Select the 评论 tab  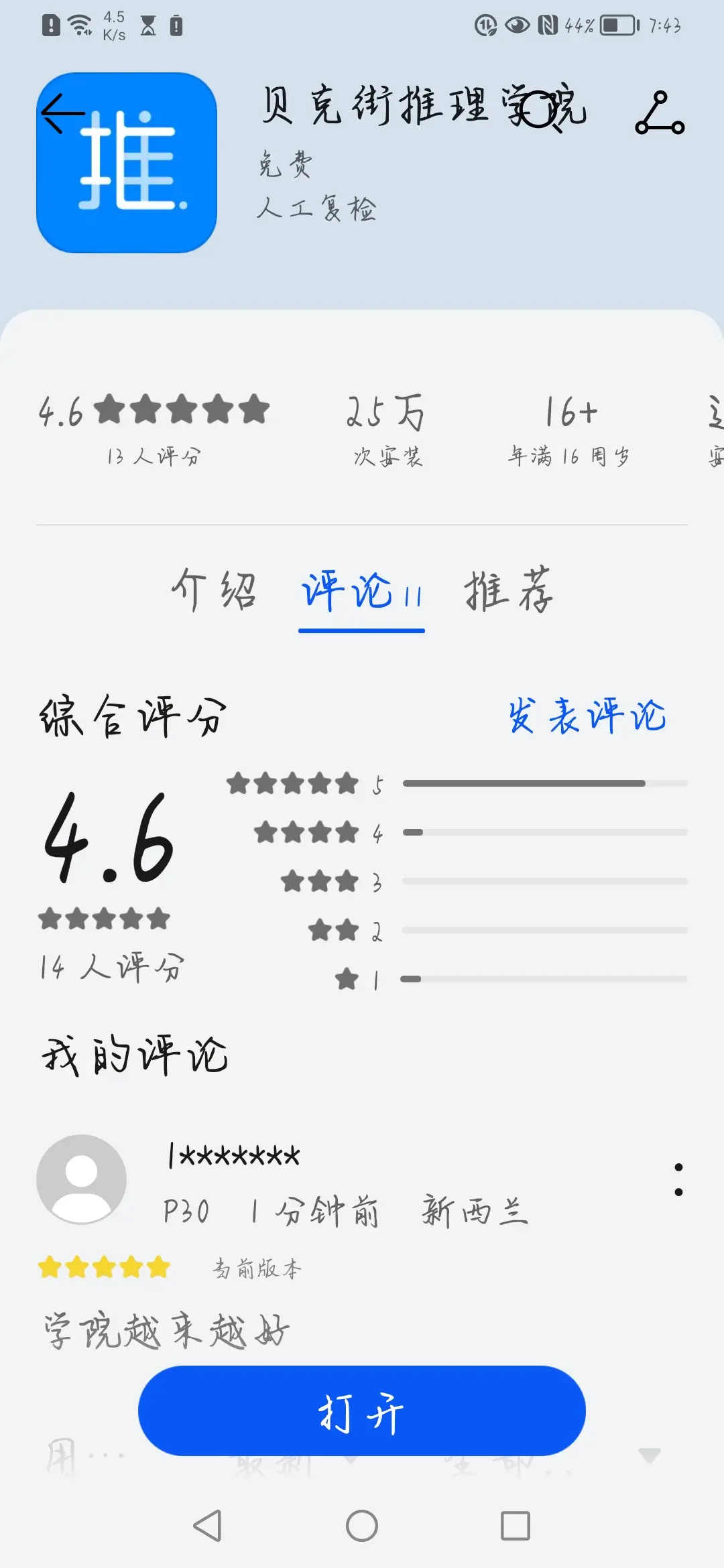click(361, 592)
